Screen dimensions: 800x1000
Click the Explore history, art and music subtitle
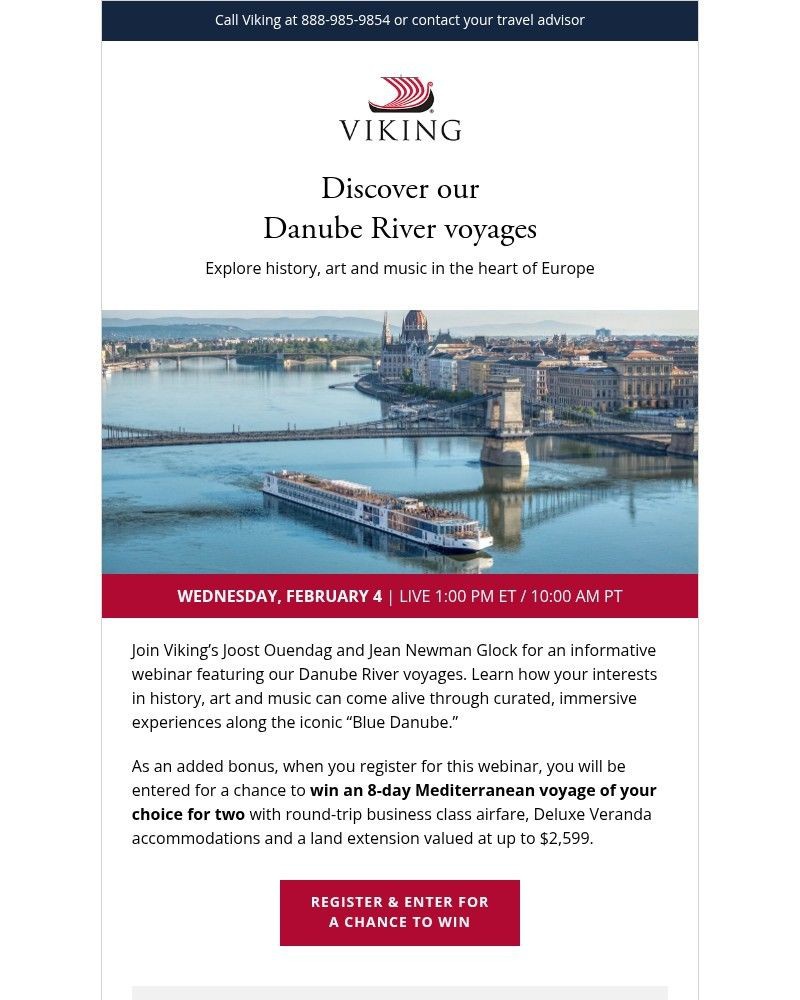(400, 268)
